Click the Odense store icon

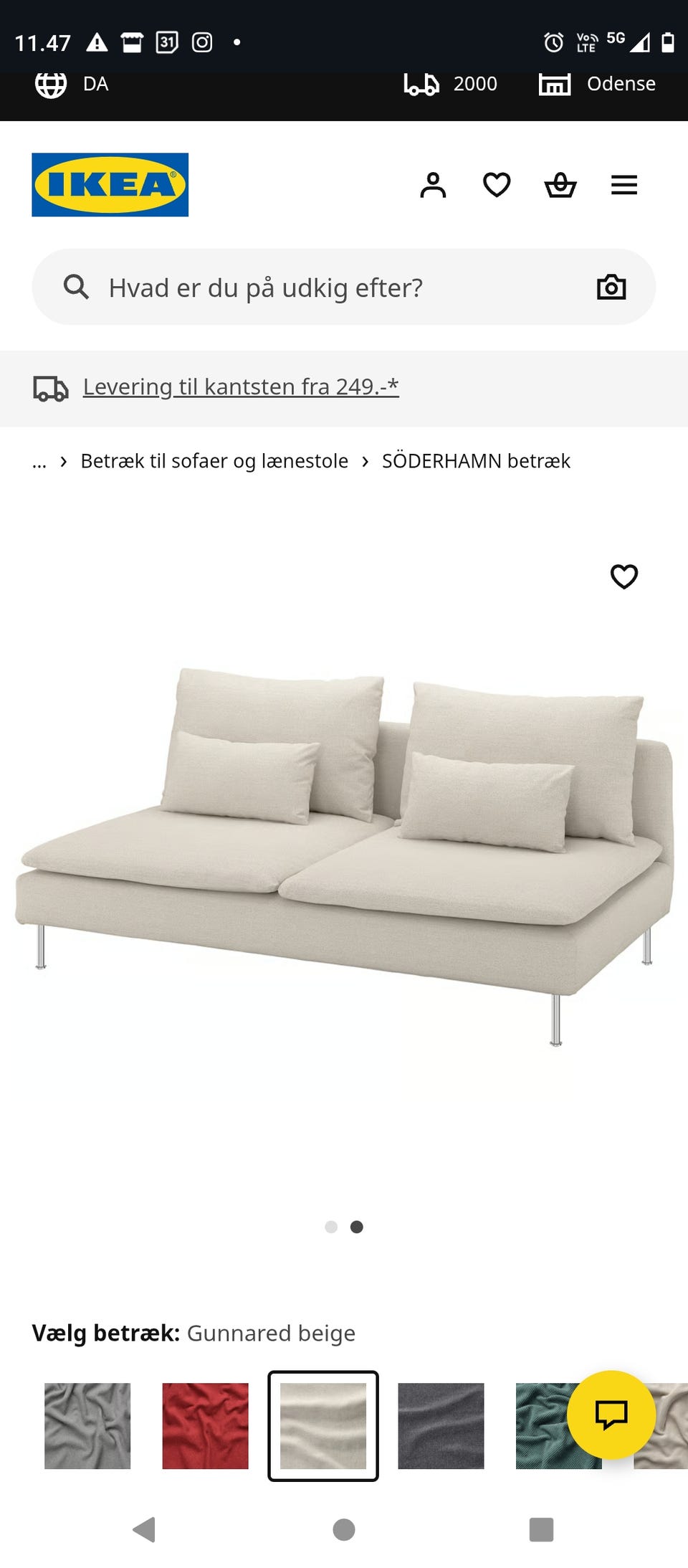(x=555, y=83)
